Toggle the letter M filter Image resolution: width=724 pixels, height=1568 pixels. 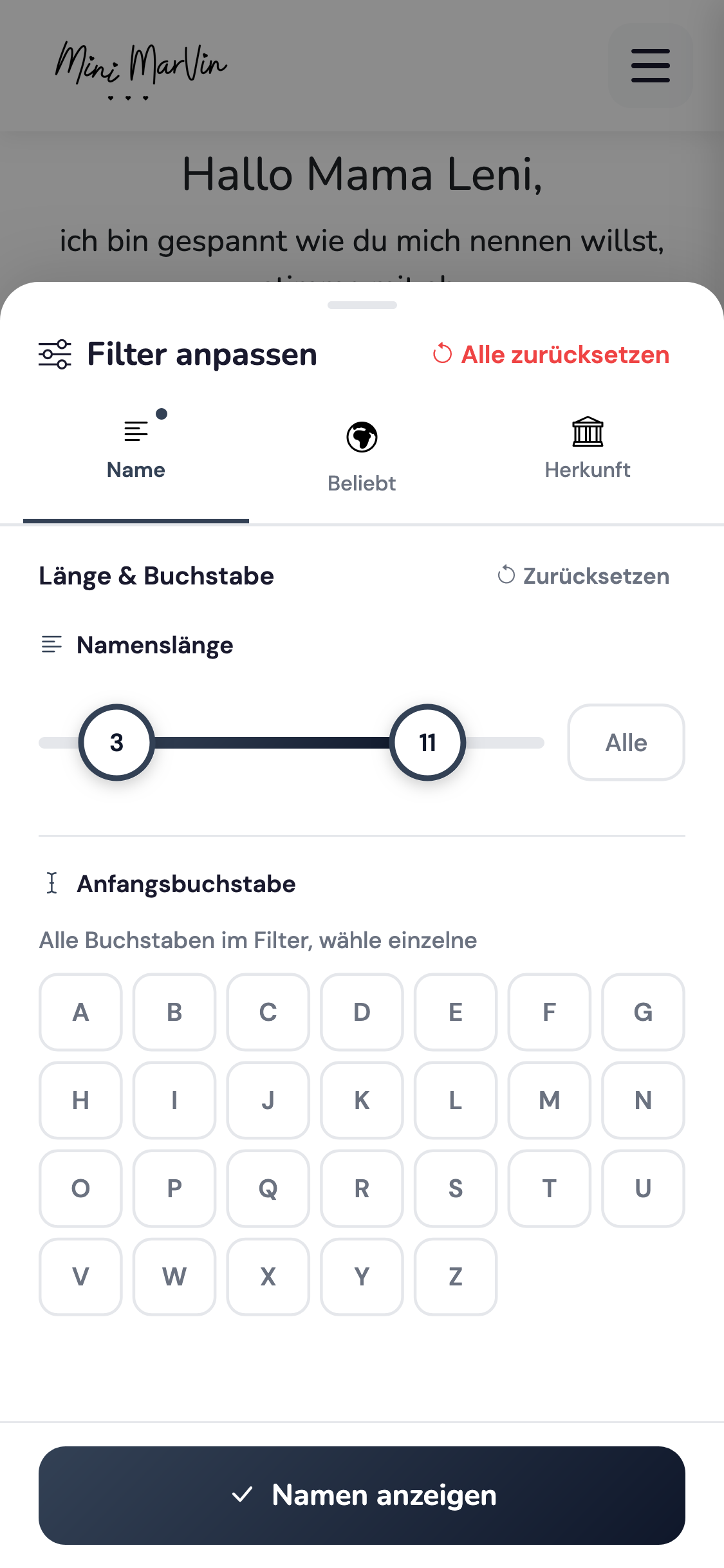click(x=550, y=1101)
